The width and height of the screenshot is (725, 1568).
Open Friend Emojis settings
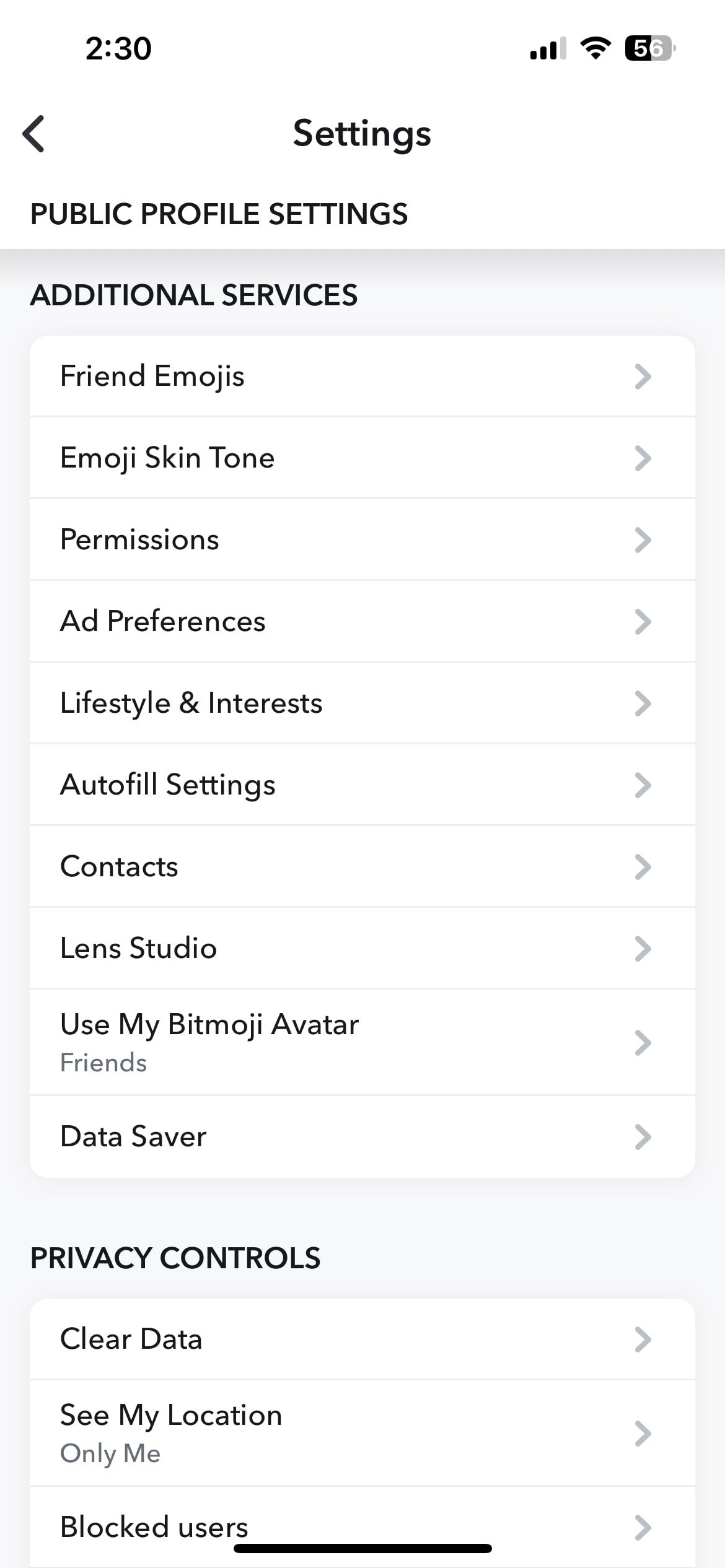[362, 377]
